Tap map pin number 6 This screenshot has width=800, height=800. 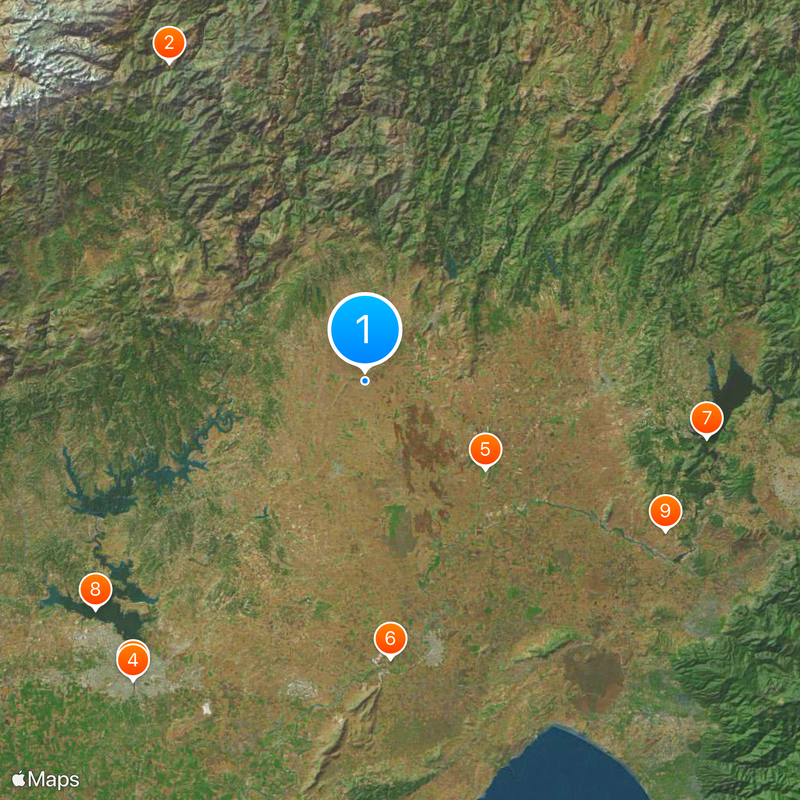click(x=390, y=638)
